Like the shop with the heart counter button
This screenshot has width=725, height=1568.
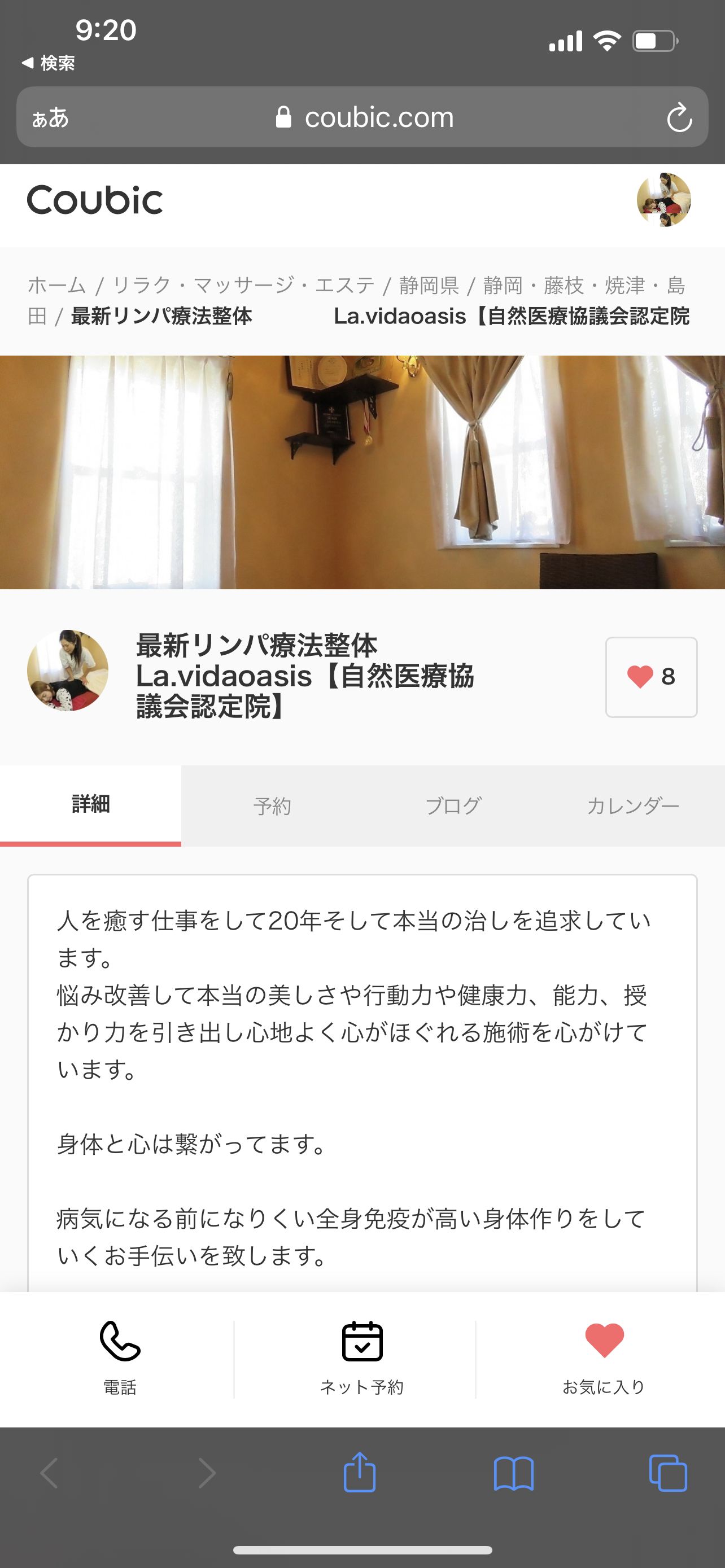tap(652, 677)
